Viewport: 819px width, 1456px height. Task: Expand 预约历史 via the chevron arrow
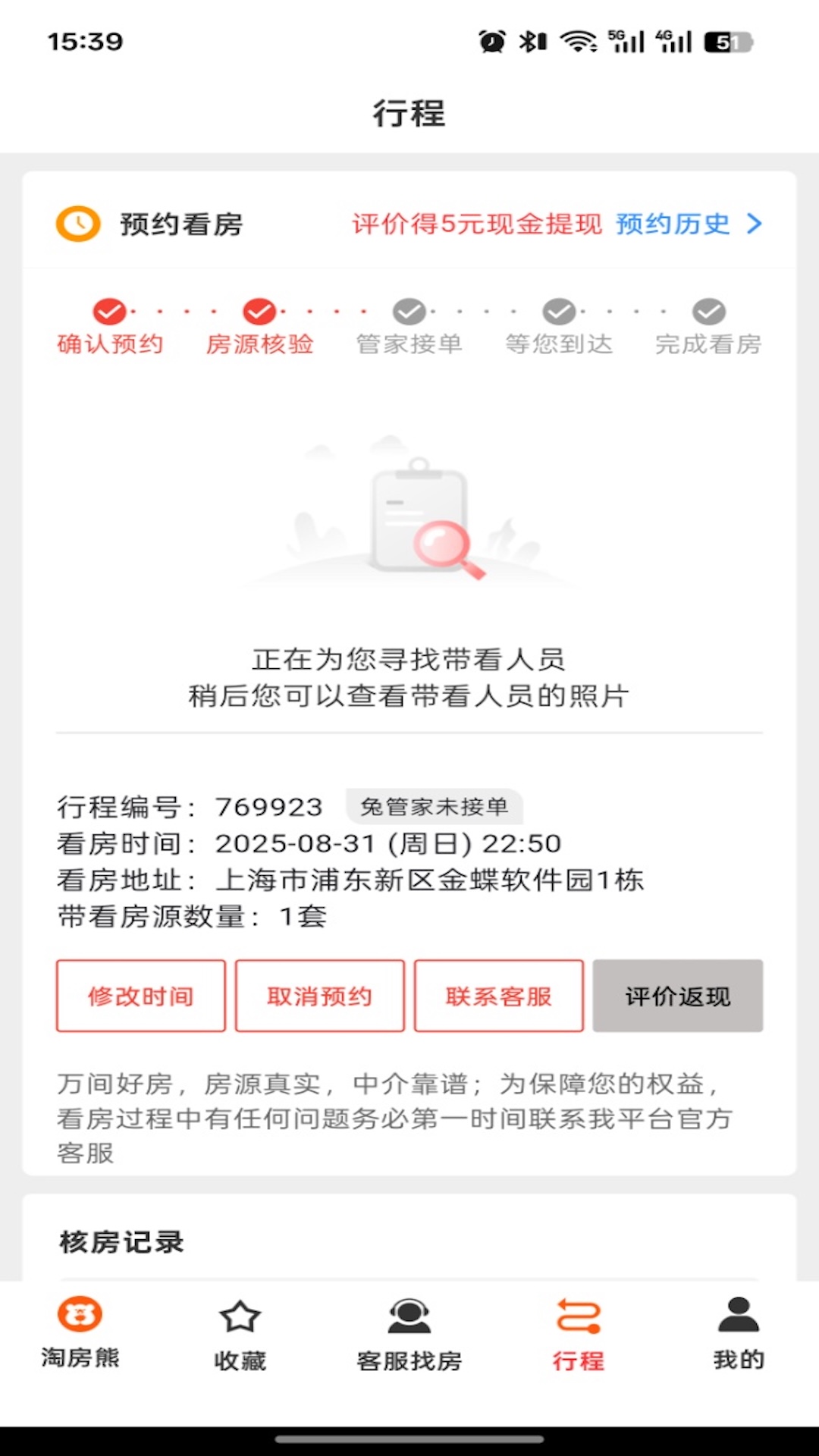(x=752, y=224)
